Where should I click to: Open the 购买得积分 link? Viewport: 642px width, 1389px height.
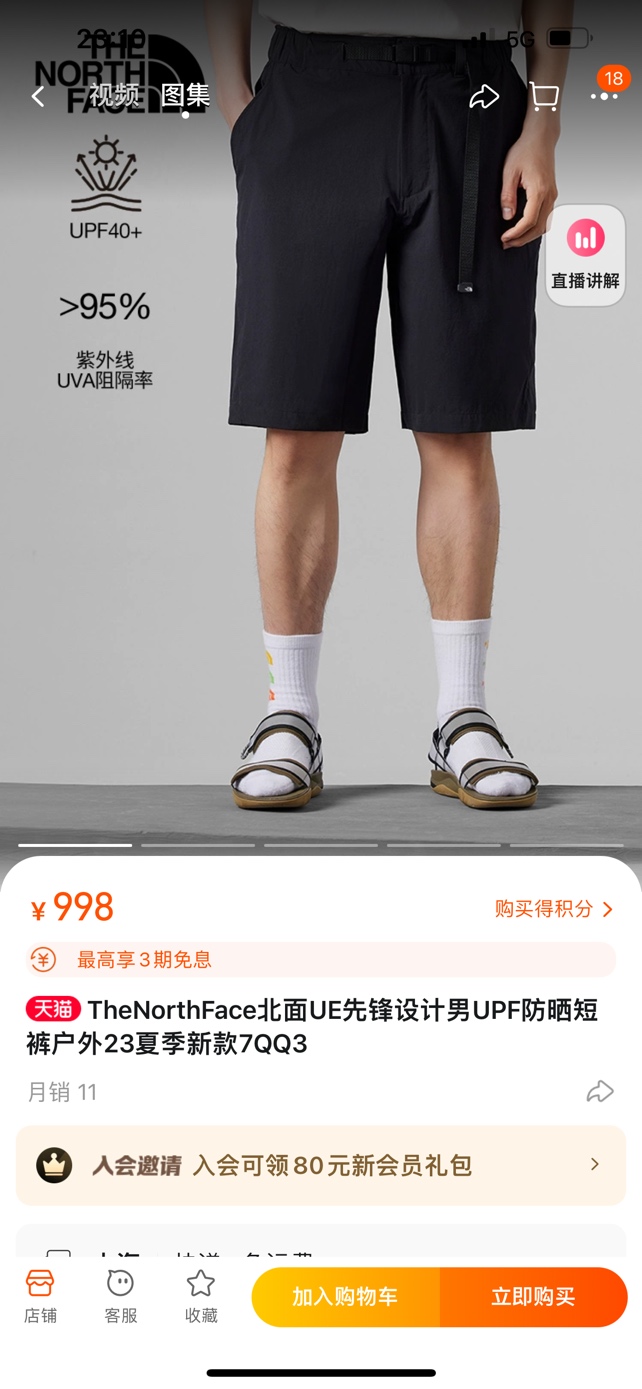(554, 908)
